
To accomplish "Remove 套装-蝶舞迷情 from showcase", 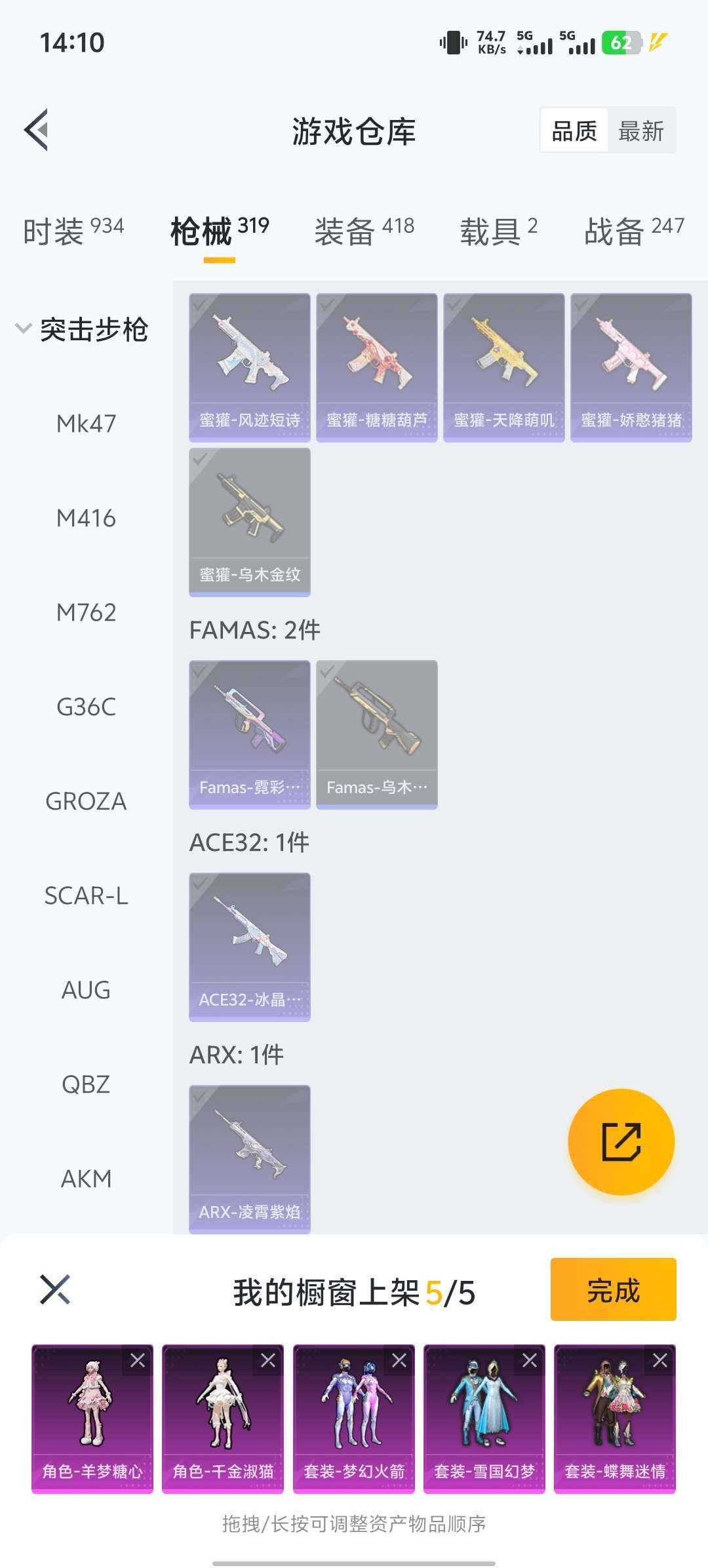I will pyautogui.click(x=660, y=1360).
